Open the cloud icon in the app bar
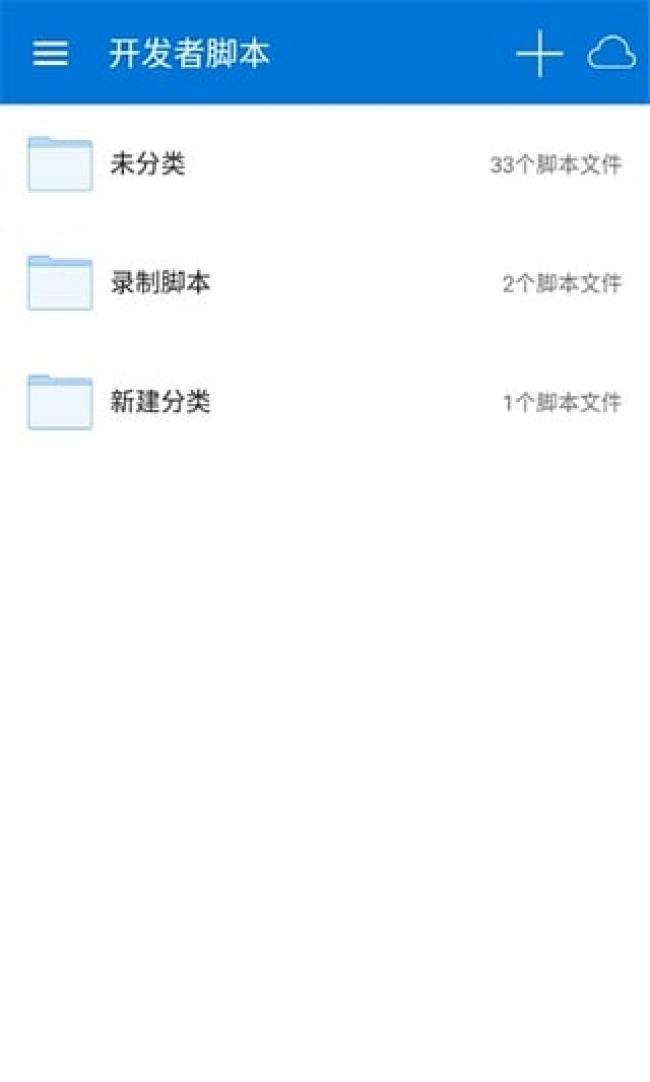Viewport: 650px width, 1082px height. [x=611, y=53]
